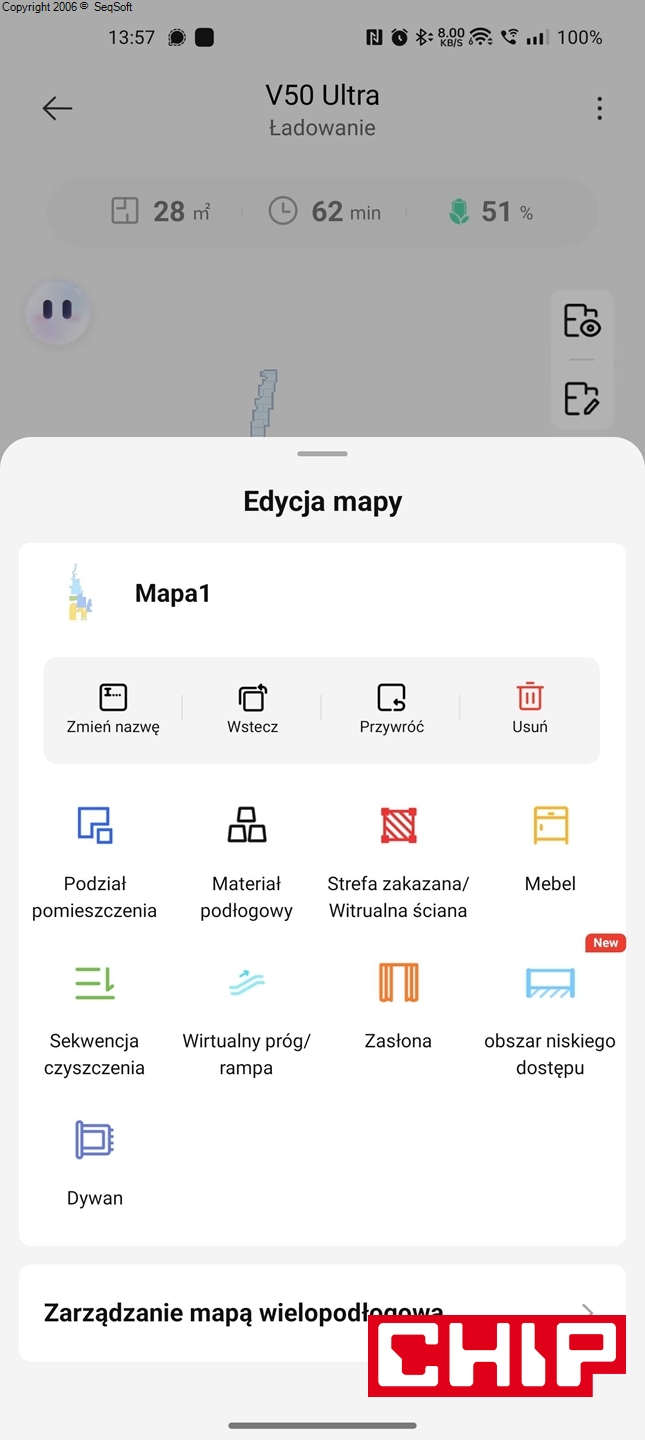The width and height of the screenshot is (645, 1440).
Task: Restore map using Przywróć
Action: coord(391,709)
